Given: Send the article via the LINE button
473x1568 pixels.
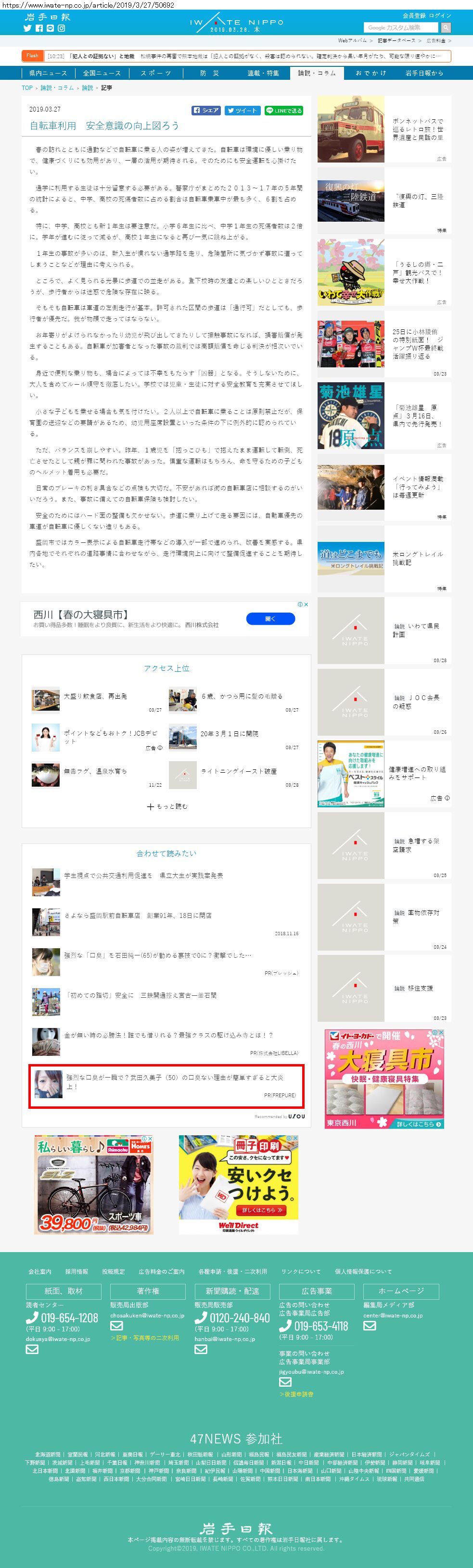Looking at the screenshot, I should click(x=284, y=110).
